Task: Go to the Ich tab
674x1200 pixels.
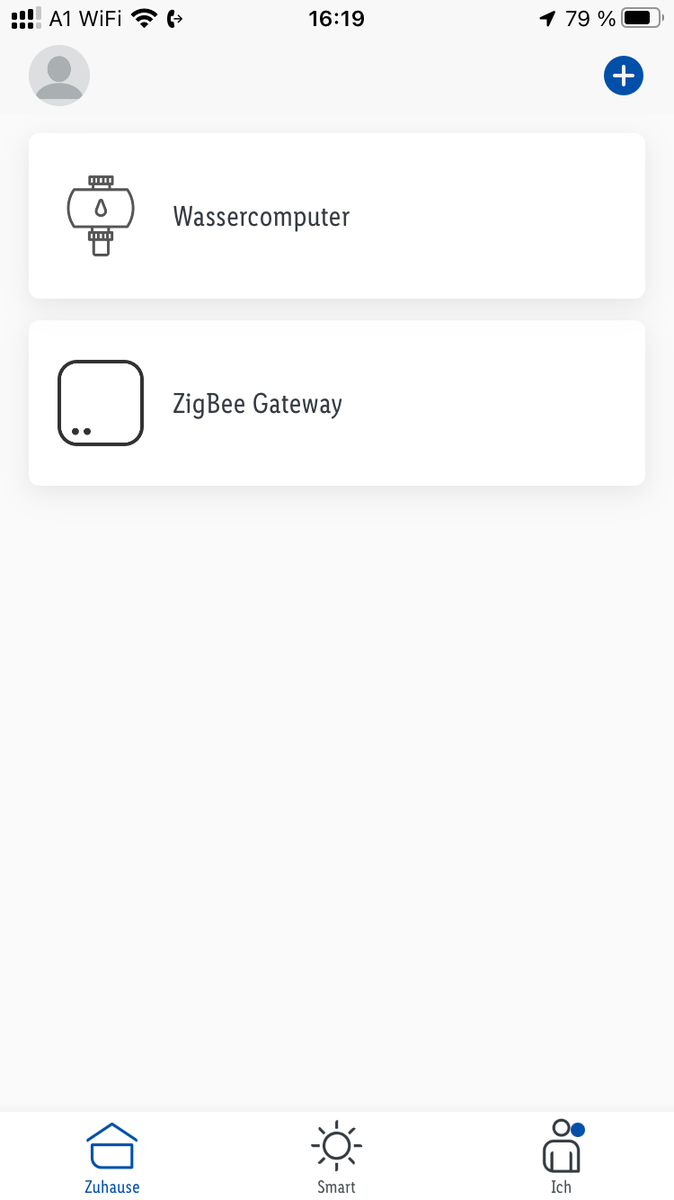Action: point(561,1156)
